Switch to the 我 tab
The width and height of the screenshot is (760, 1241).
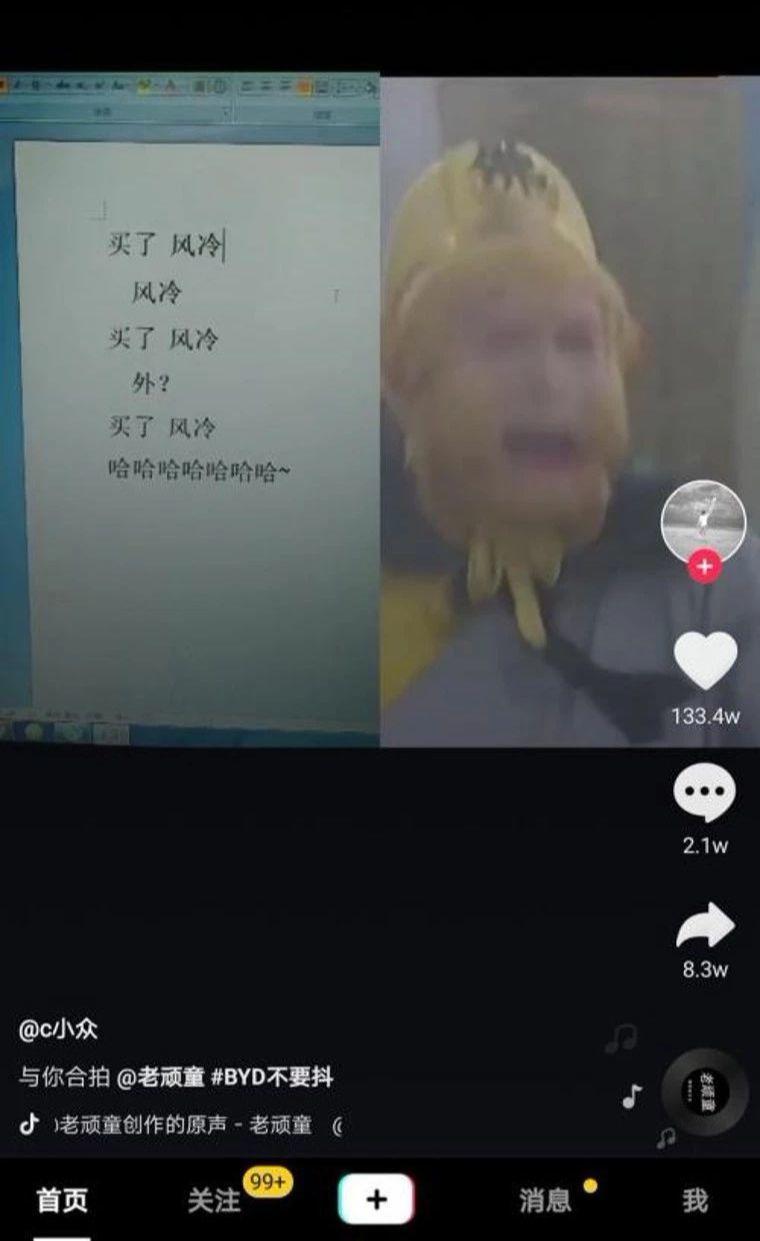pos(695,1199)
